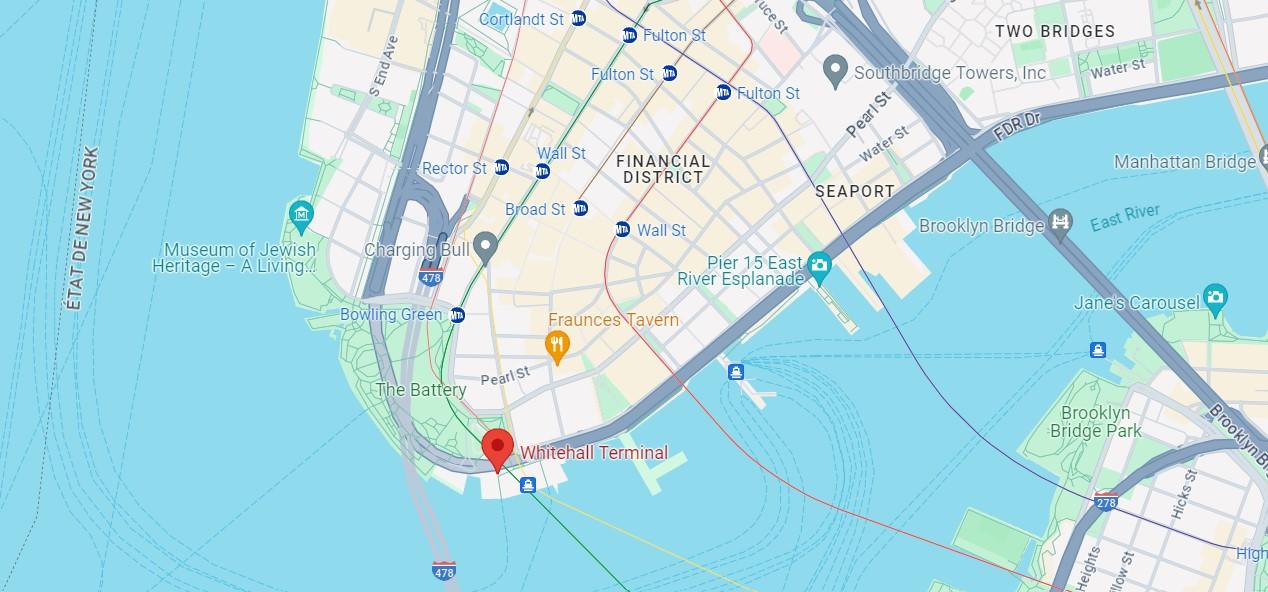This screenshot has height=592, width=1268.
Task: Tap the Broad St subway station
Action: 580,209
